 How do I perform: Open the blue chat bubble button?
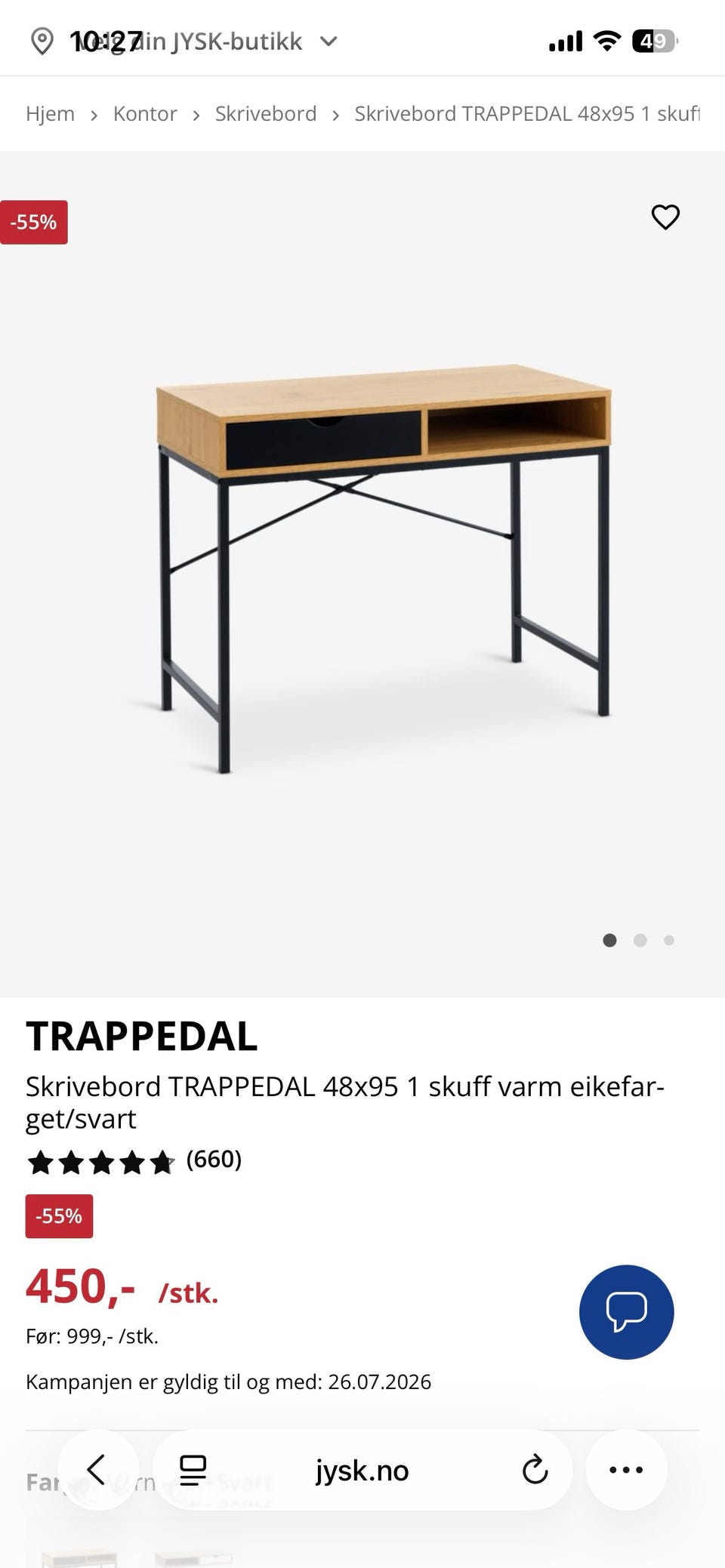(x=626, y=1312)
